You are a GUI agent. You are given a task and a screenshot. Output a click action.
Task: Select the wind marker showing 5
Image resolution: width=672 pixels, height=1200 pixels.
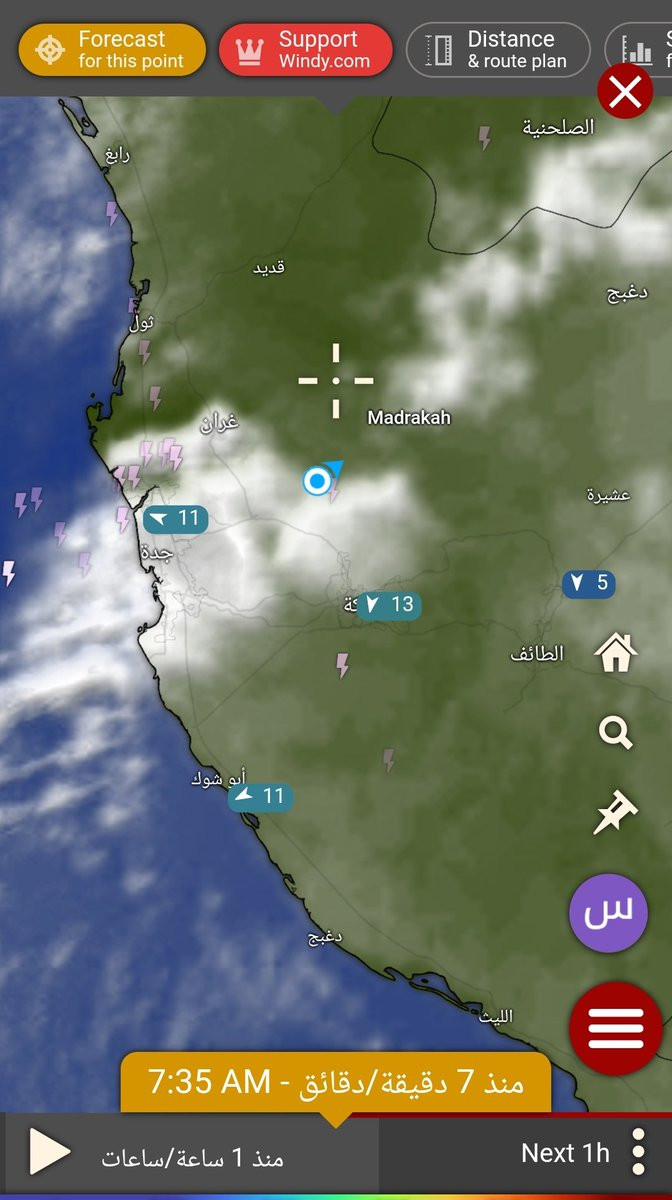588,583
